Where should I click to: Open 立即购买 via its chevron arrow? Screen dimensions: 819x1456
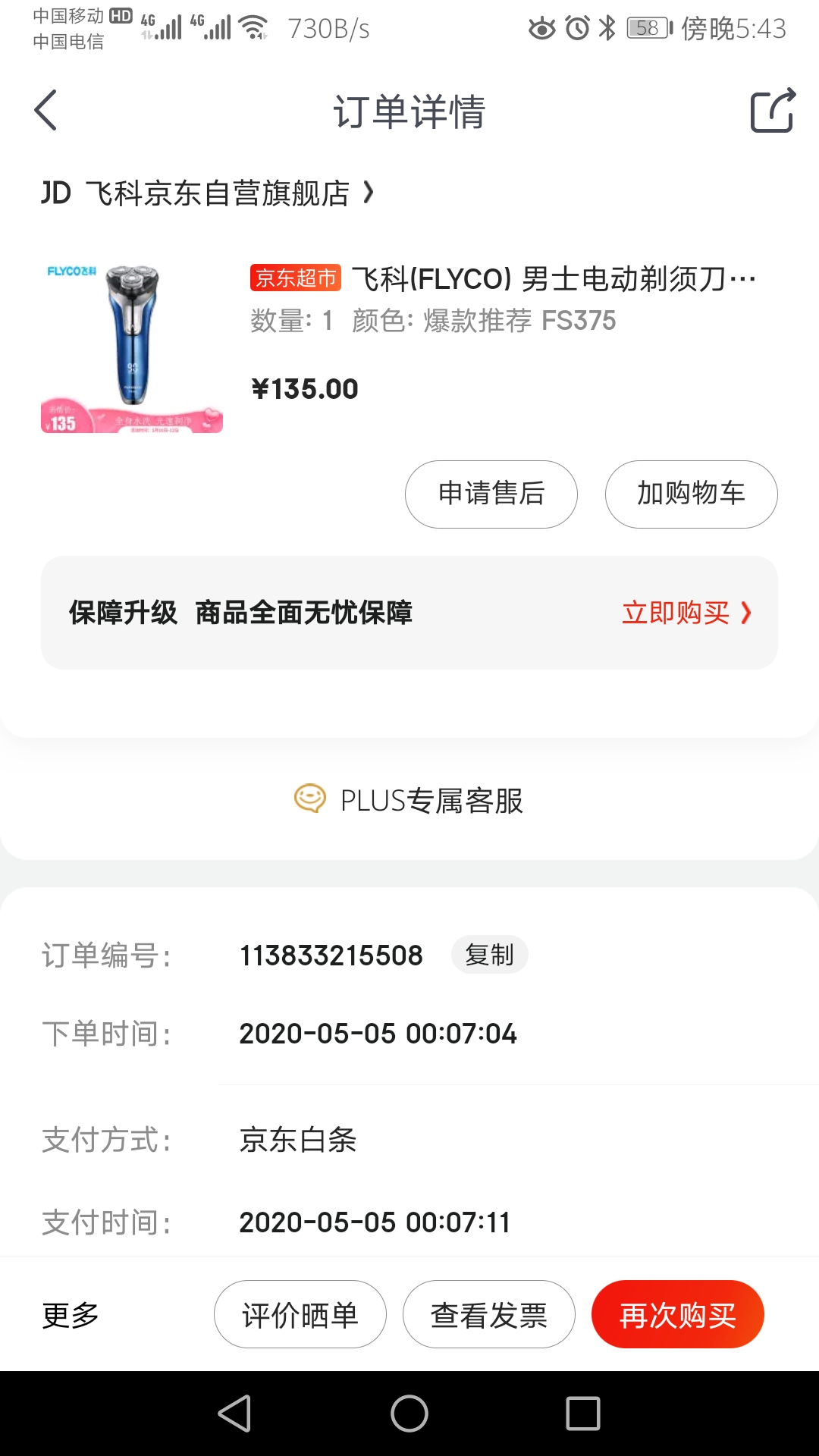(747, 613)
